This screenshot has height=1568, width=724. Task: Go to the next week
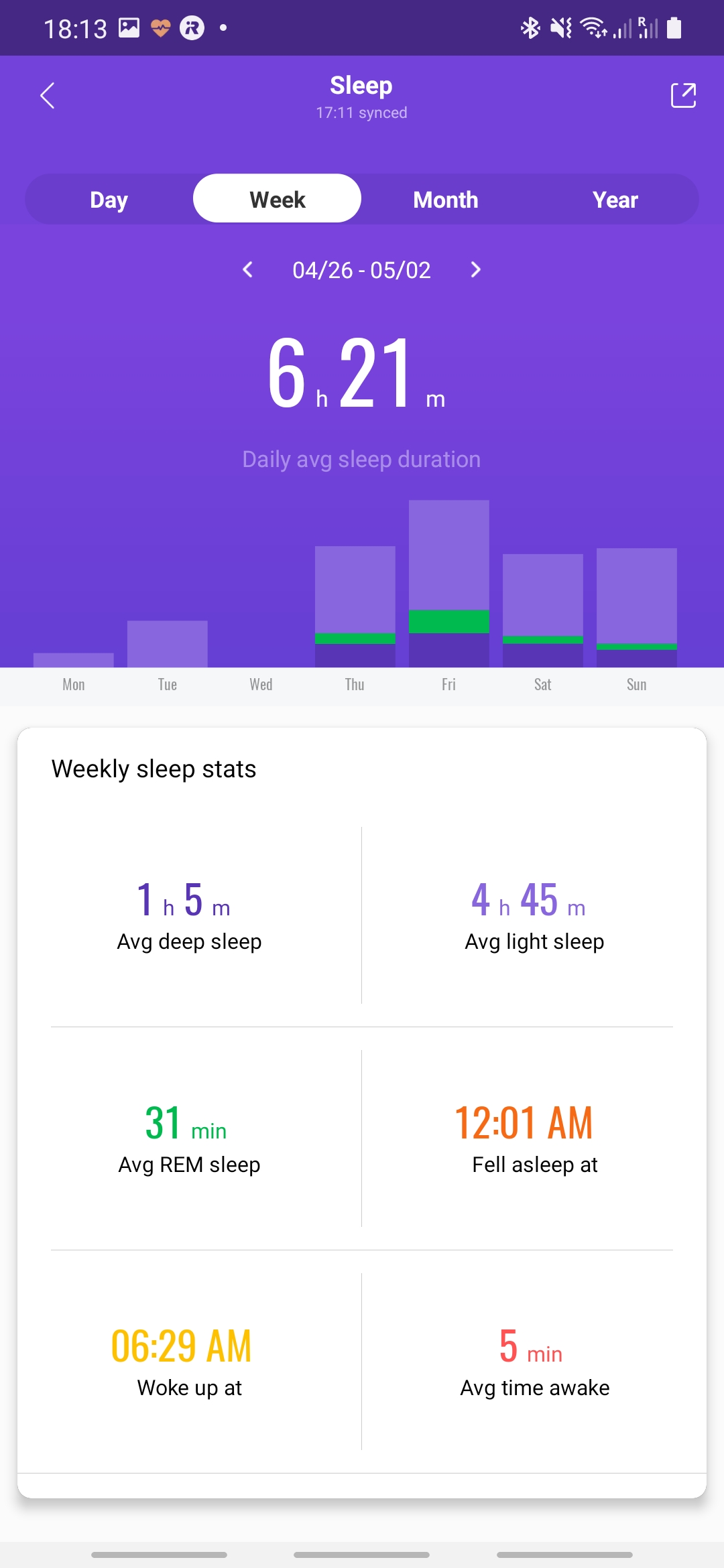click(475, 270)
